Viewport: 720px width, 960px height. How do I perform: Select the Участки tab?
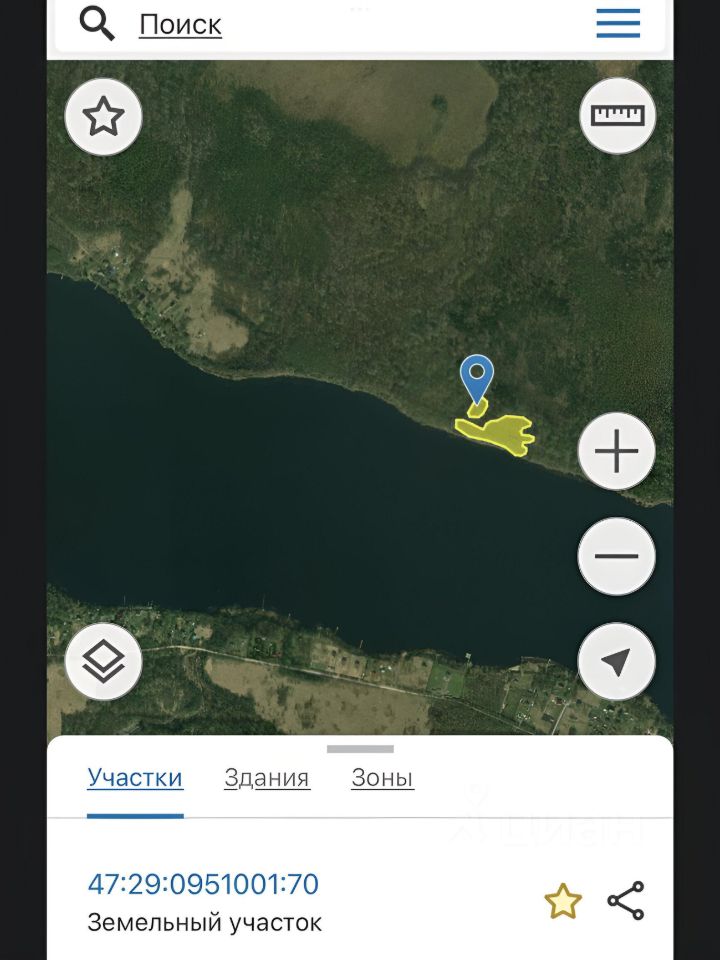[x=135, y=778]
